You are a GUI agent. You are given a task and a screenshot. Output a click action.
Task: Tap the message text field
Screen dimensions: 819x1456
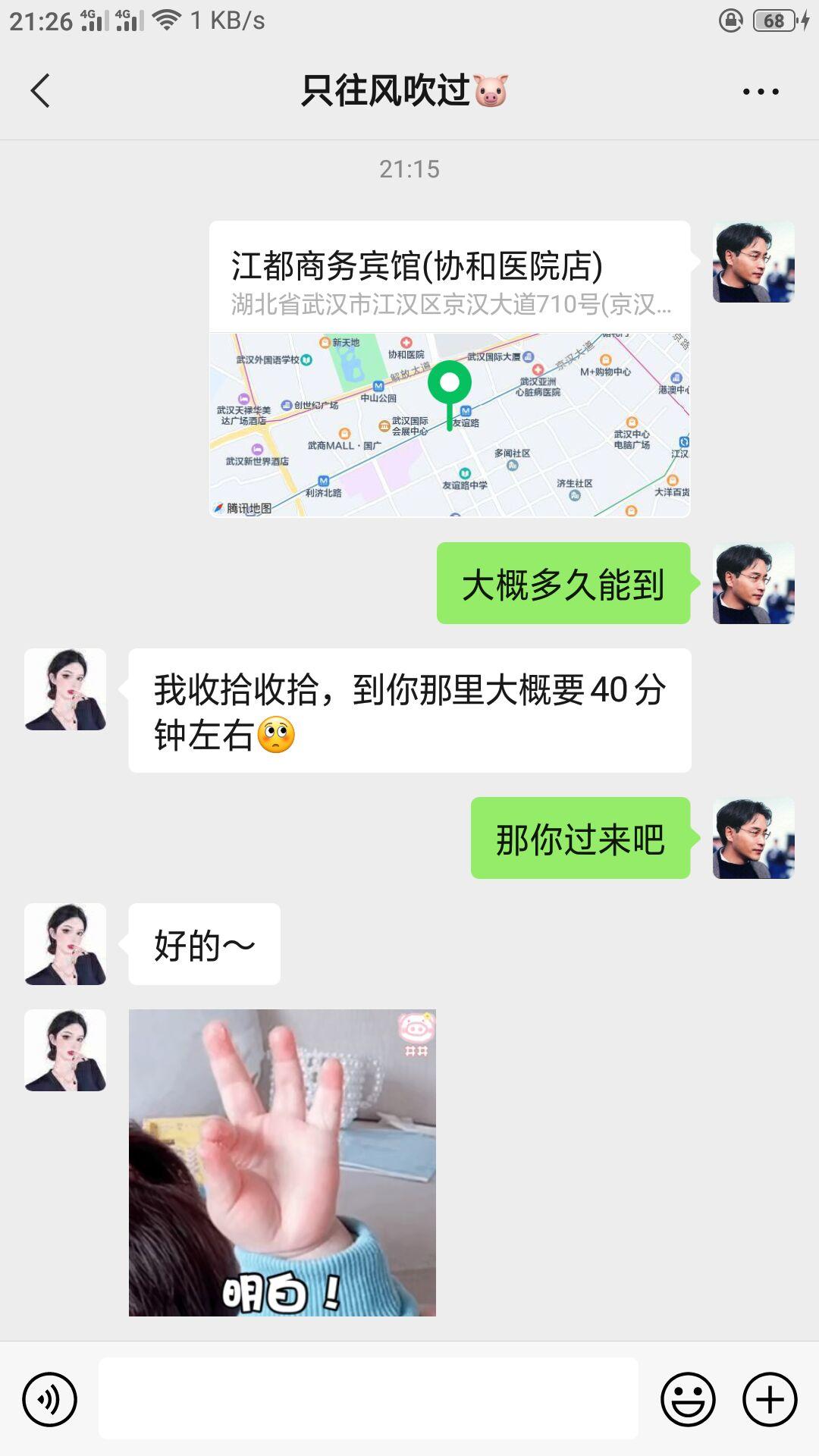pos(369,1399)
